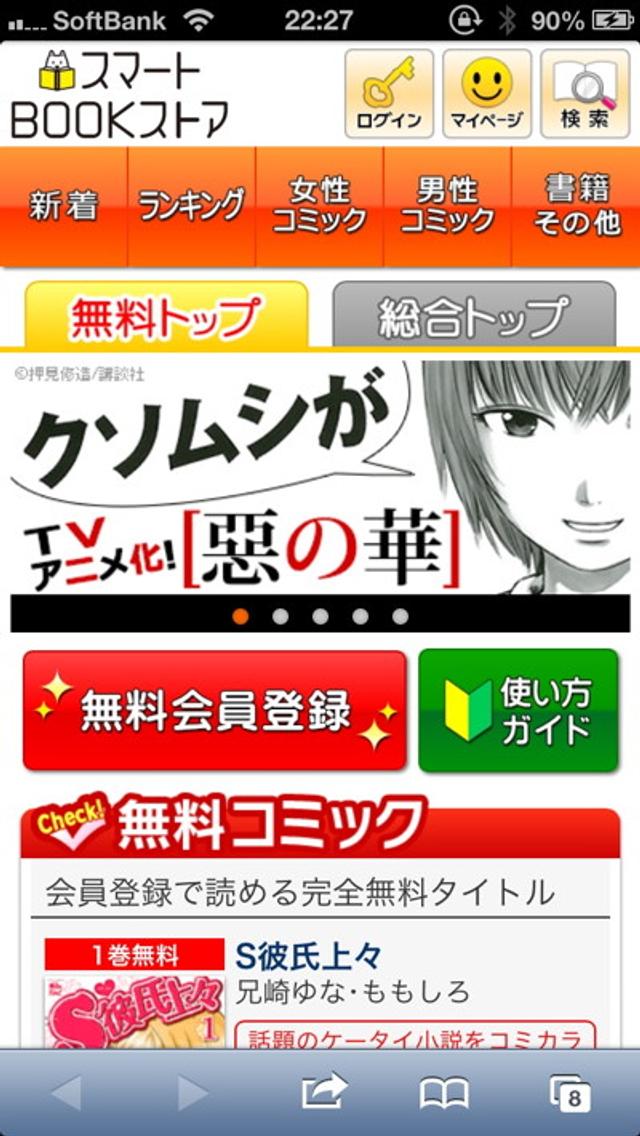
Task: Select 男性コミック category
Action: tap(447, 207)
